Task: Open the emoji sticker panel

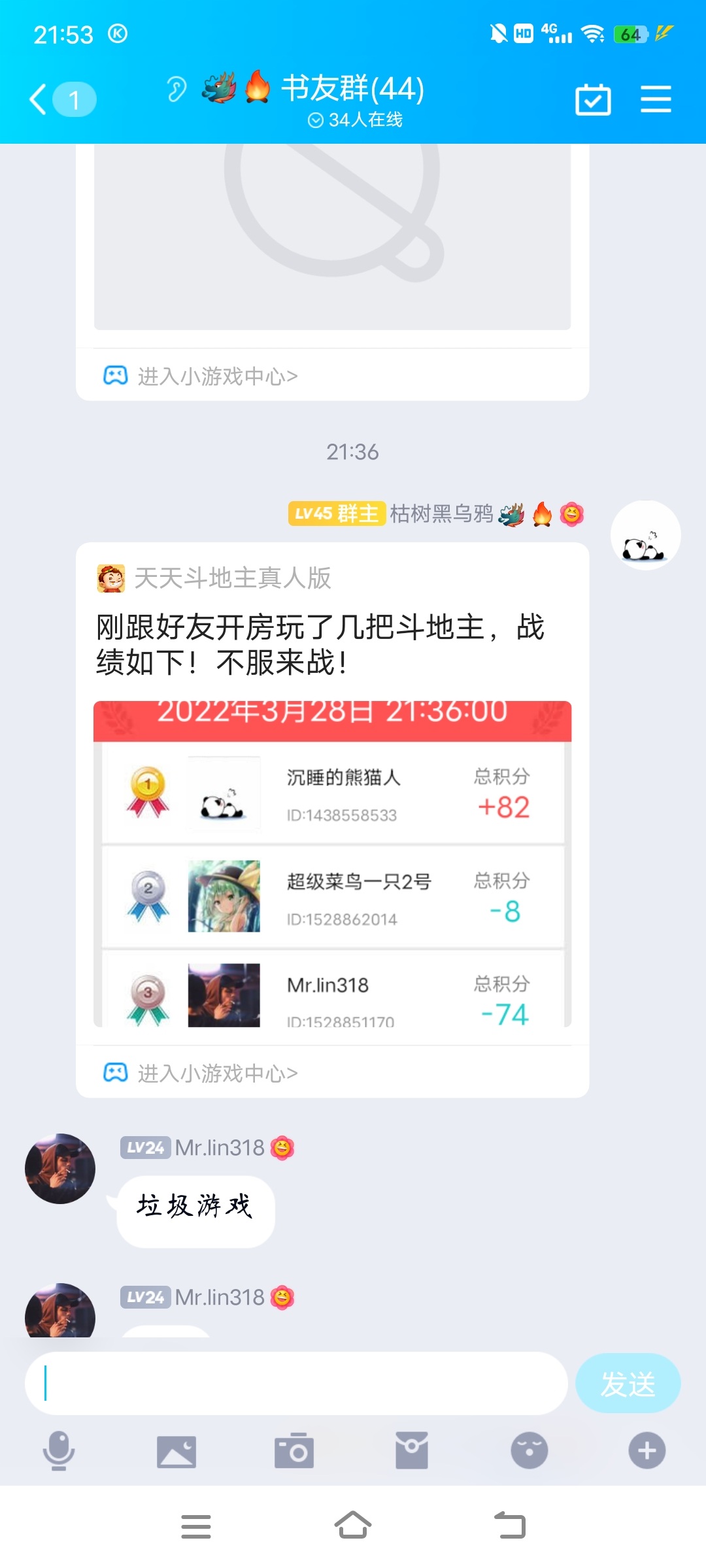Action: [x=529, y=1450]
